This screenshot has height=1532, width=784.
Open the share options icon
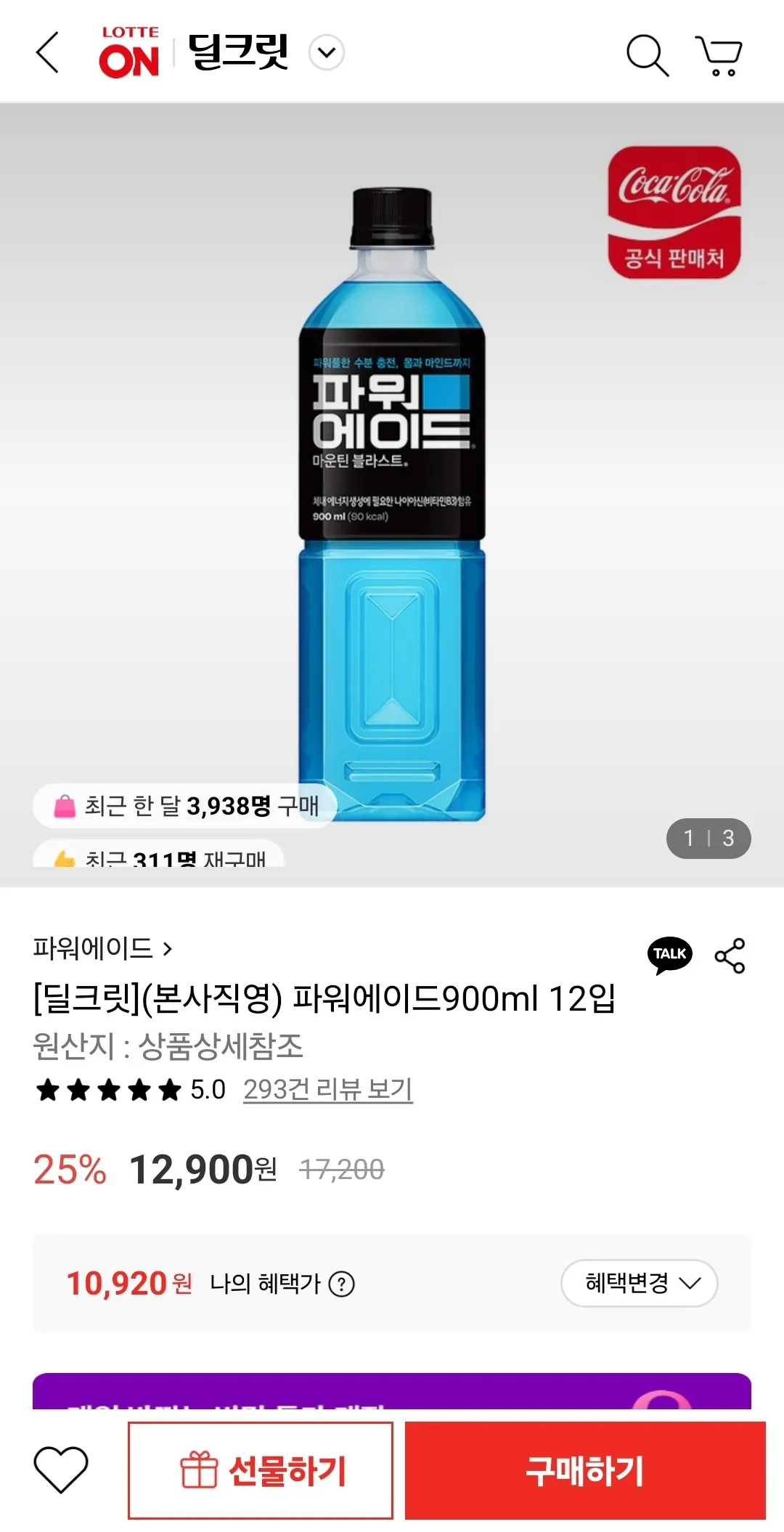coord(730,956)
